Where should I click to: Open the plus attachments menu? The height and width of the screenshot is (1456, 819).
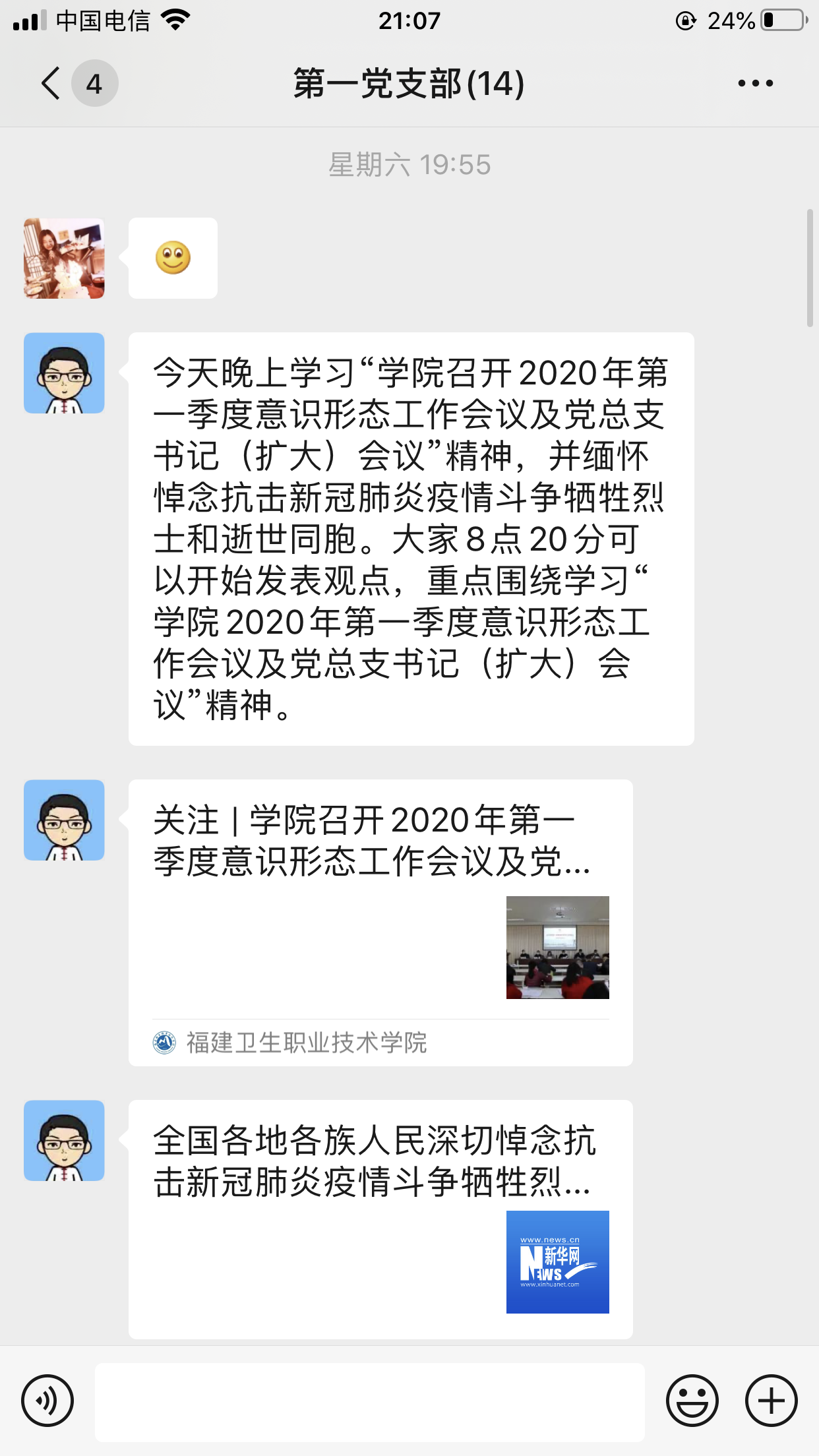(771, 1400)
